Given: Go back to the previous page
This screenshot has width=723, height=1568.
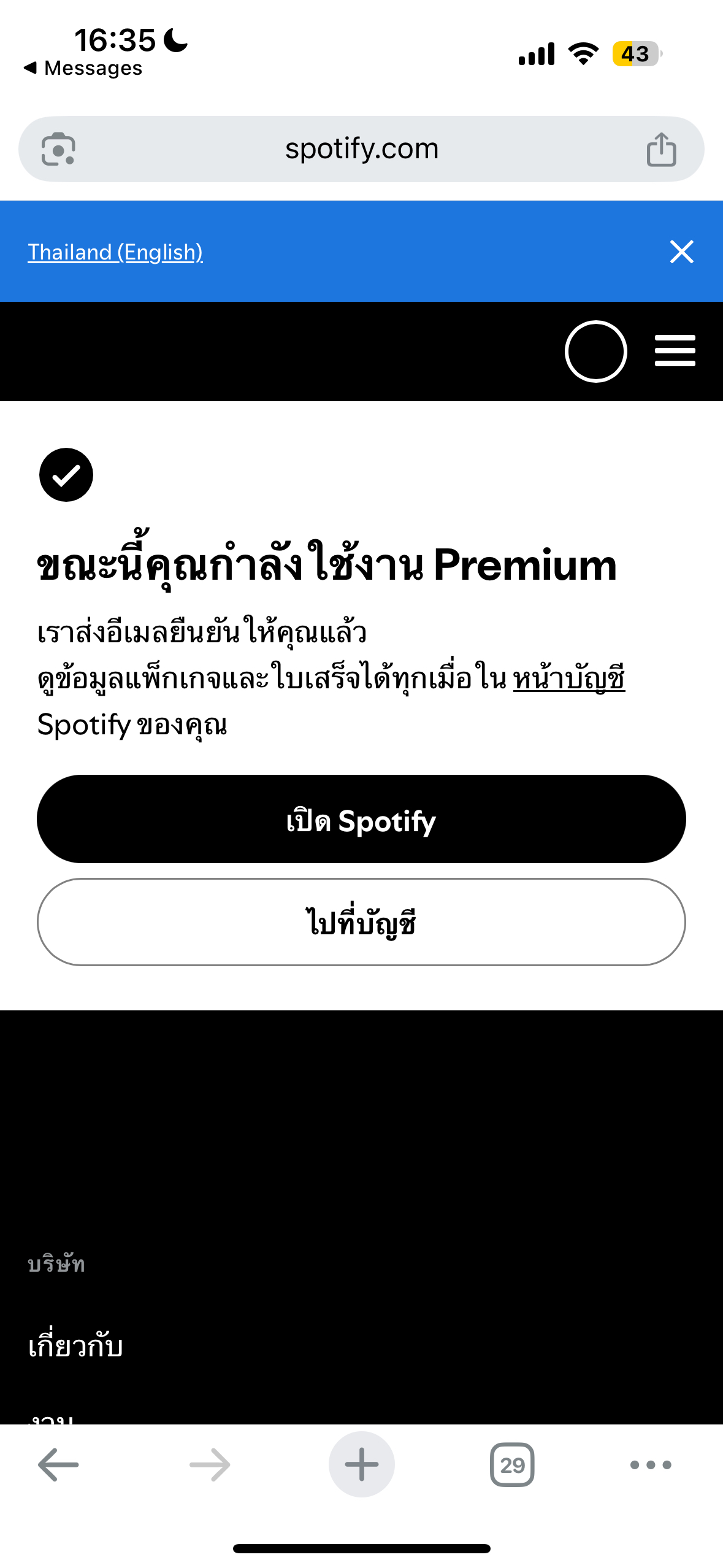Looking at the screenshot, I should (x=58, y=1465).
